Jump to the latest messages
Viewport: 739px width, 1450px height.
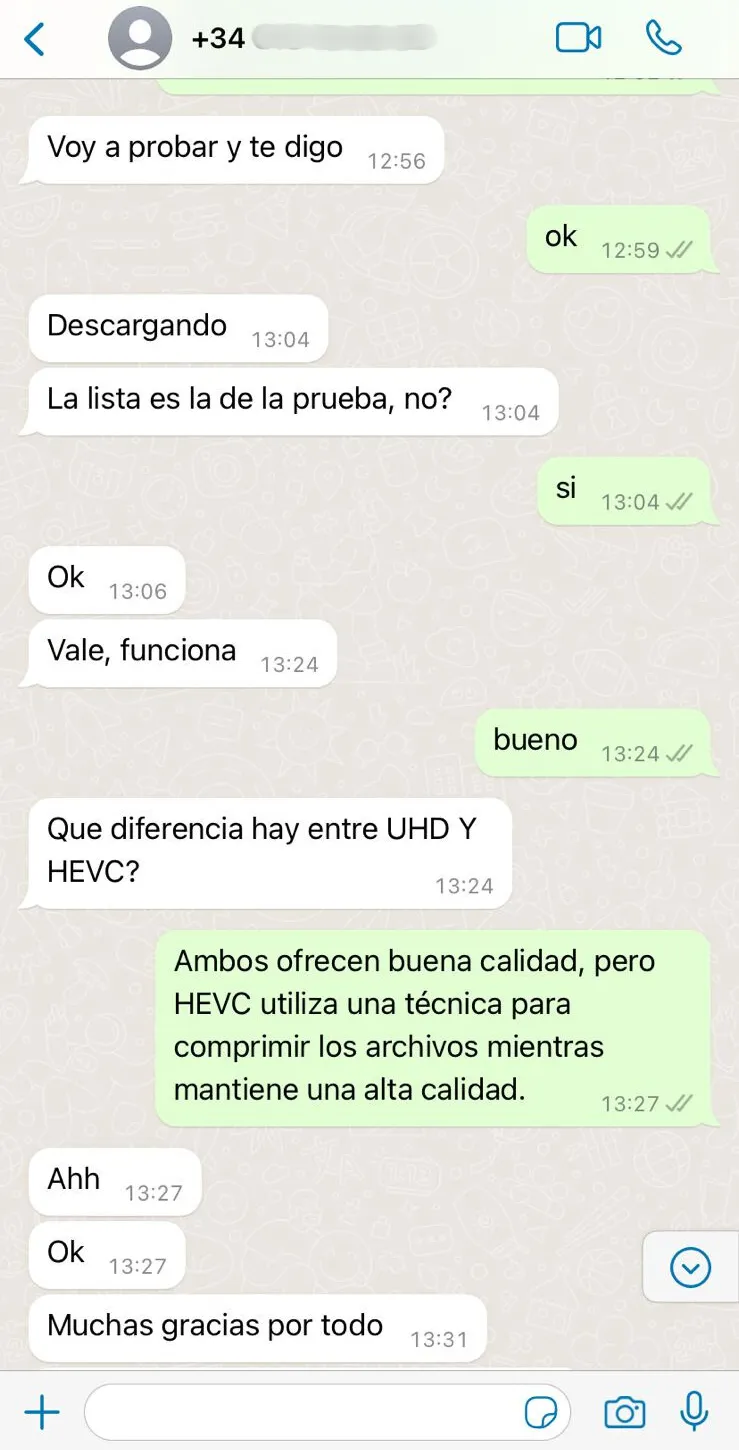pos(690,1268)
